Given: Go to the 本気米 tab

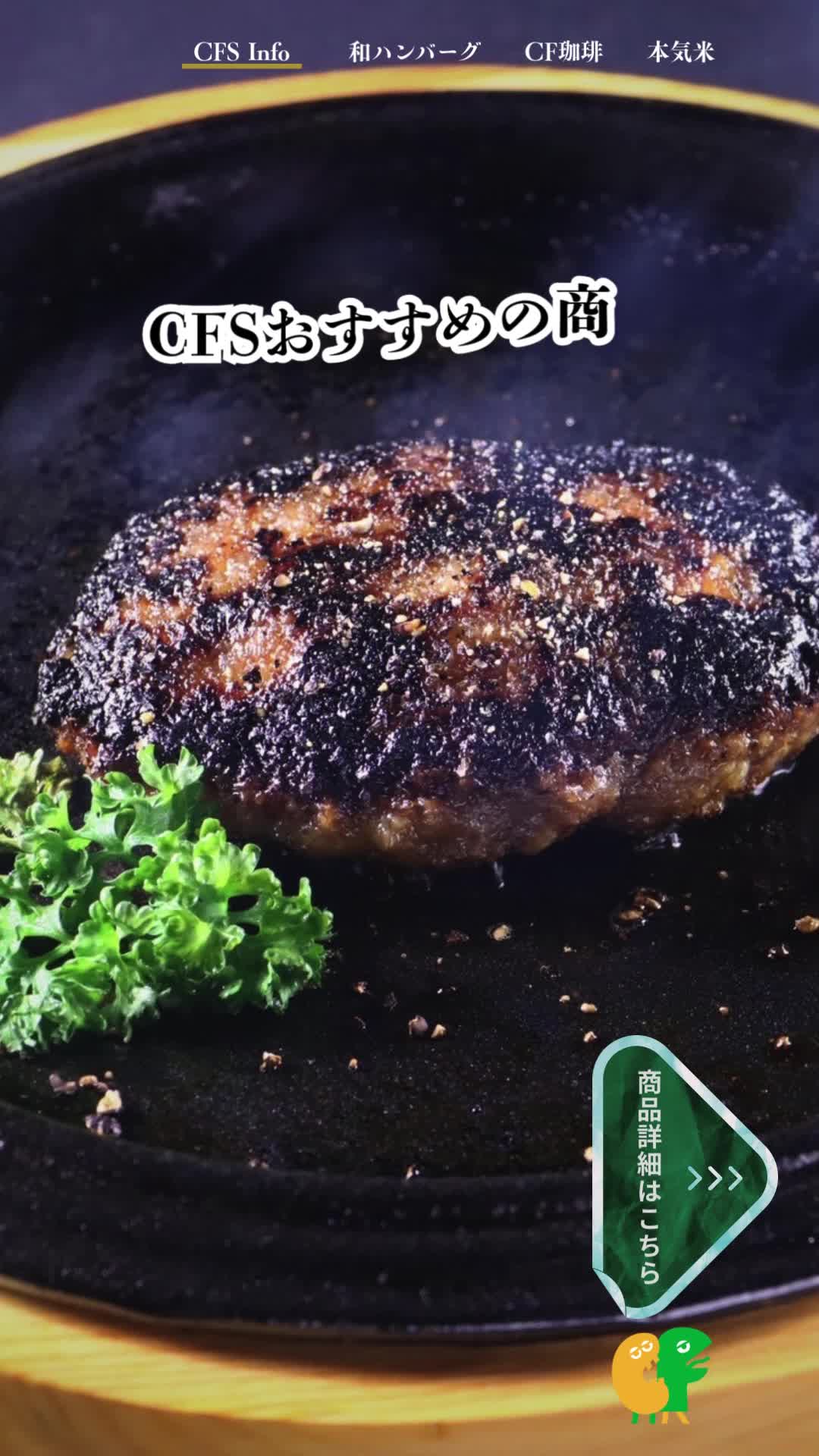Looking at the screenshot, I should click(680, 52).
